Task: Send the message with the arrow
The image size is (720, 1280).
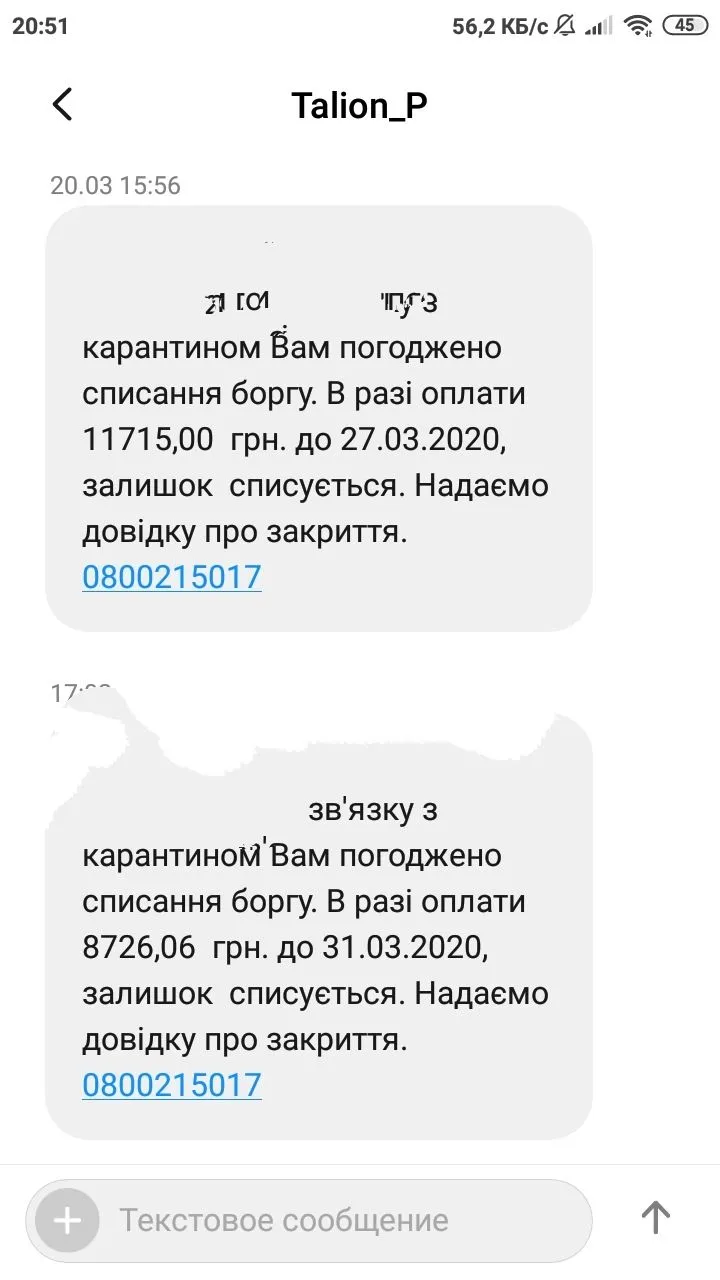Action: point(655,1218)
